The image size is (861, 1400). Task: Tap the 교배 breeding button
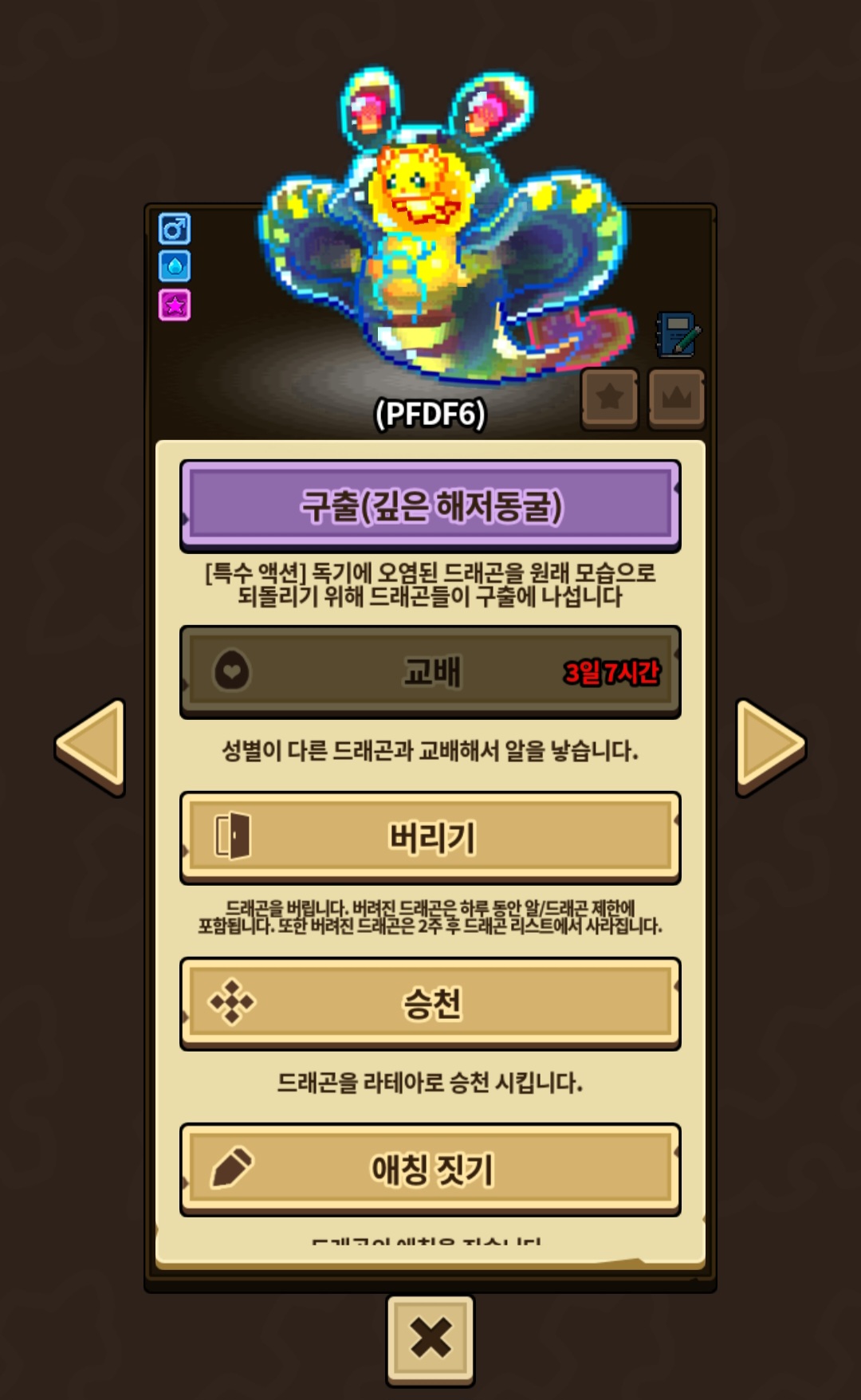[431, 671]
